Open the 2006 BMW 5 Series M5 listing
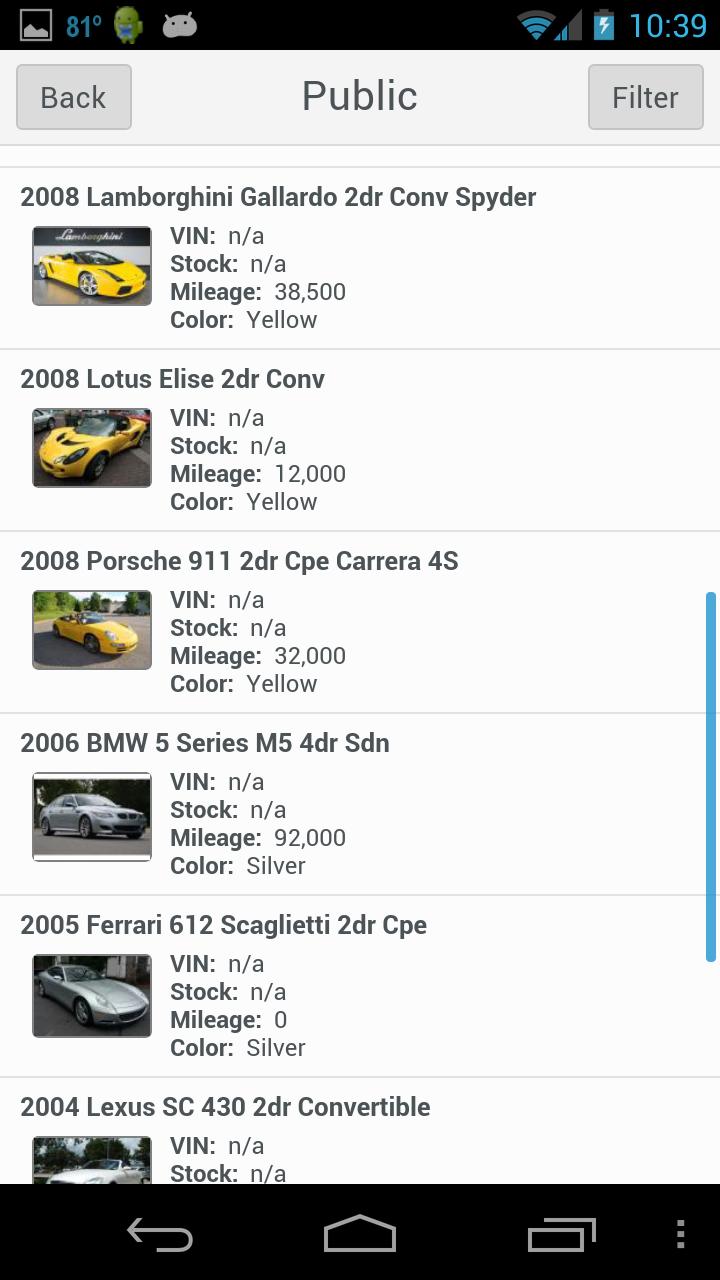Viewport: 720px width, 1280px height. pos(205,743)
